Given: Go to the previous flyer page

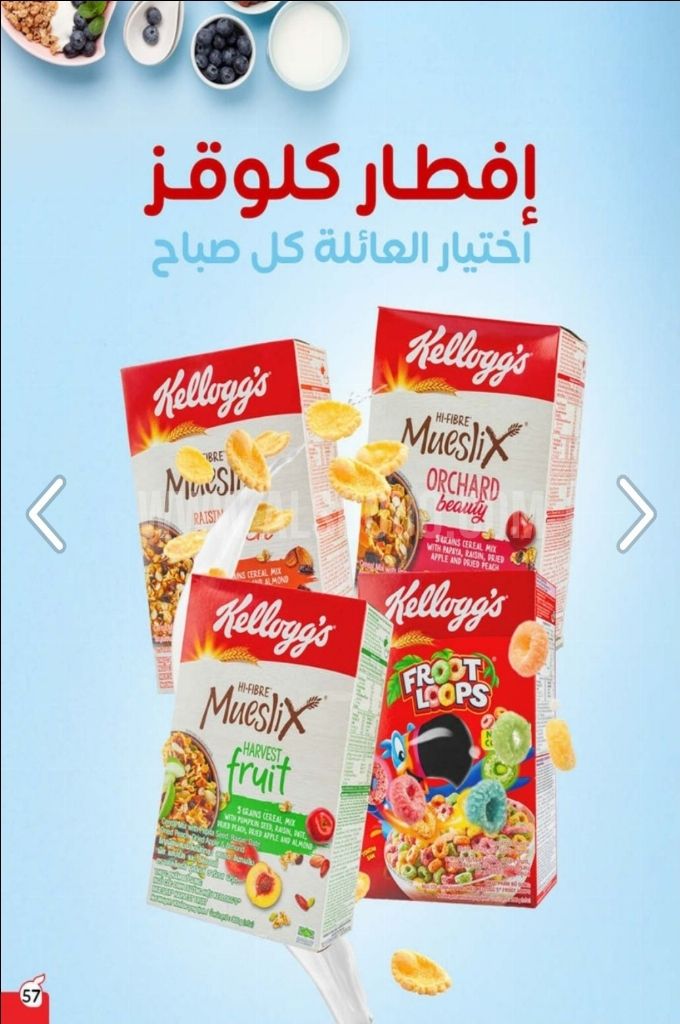Looking at the screenshot, I should tap(46, 514).
